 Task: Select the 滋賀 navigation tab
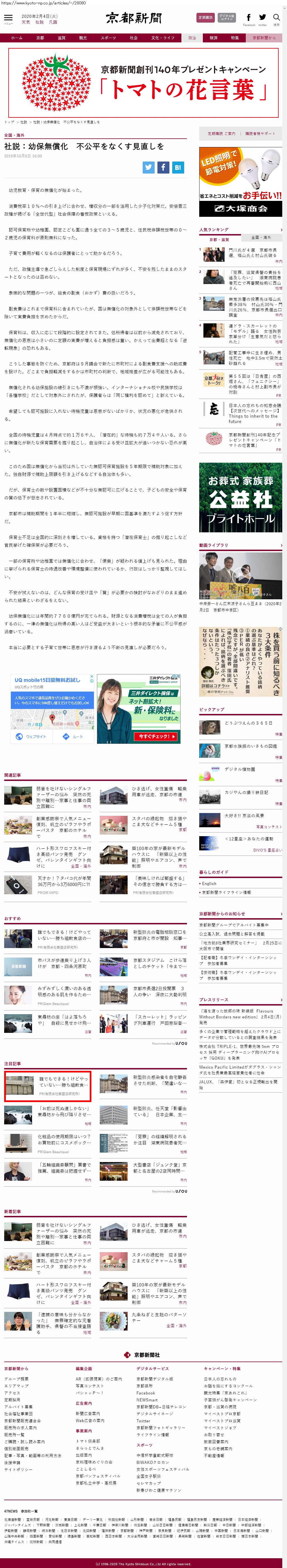point(61,38)
